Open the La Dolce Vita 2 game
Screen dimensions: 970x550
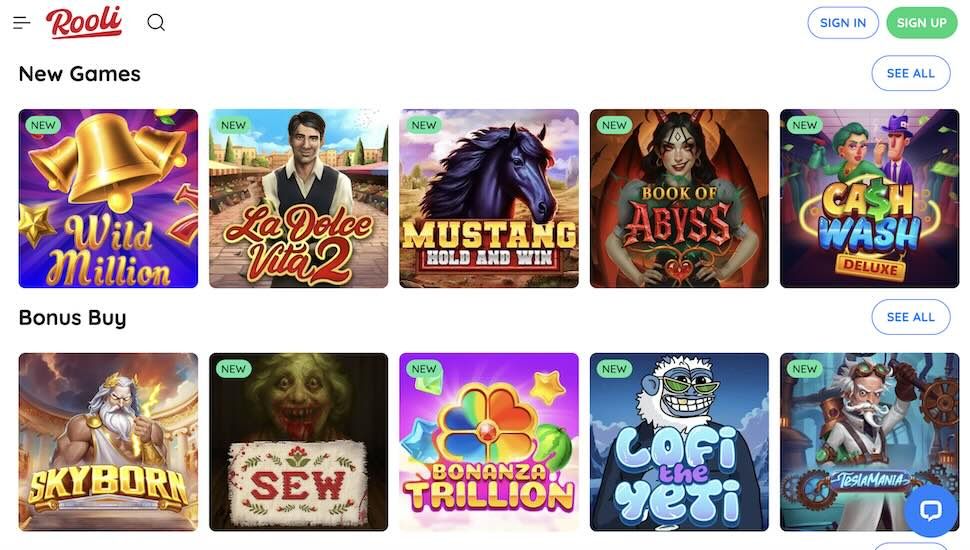point(298,198)
